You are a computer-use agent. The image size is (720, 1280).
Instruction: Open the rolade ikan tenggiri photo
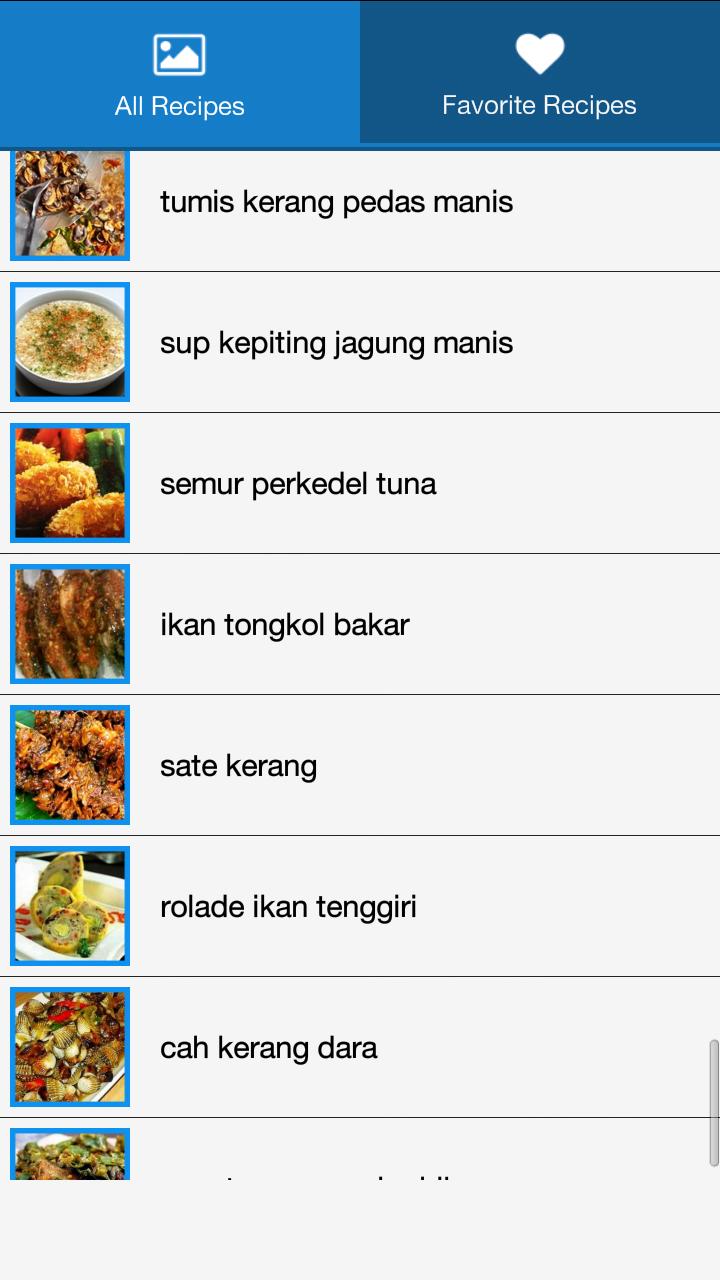[x=69, y=906]
